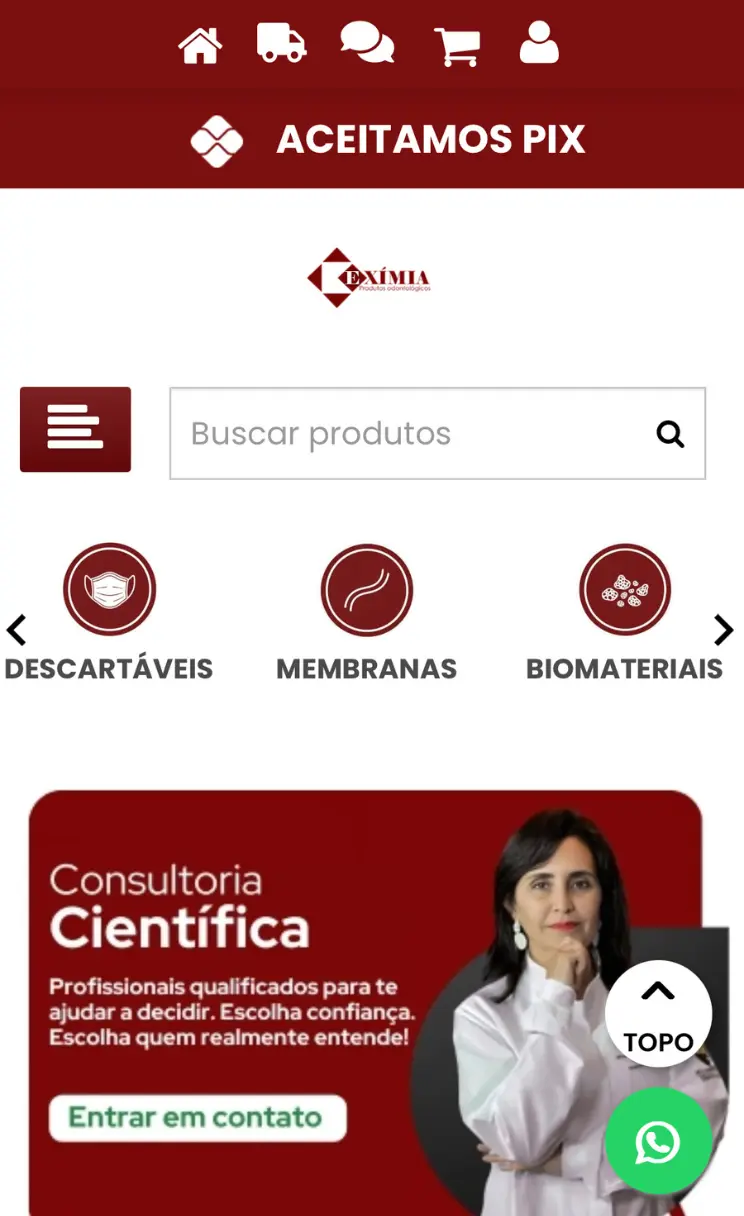Screen dimensions: 744x1216
Task: Focus the Buscar produtos search field
Action: (410, 434)
